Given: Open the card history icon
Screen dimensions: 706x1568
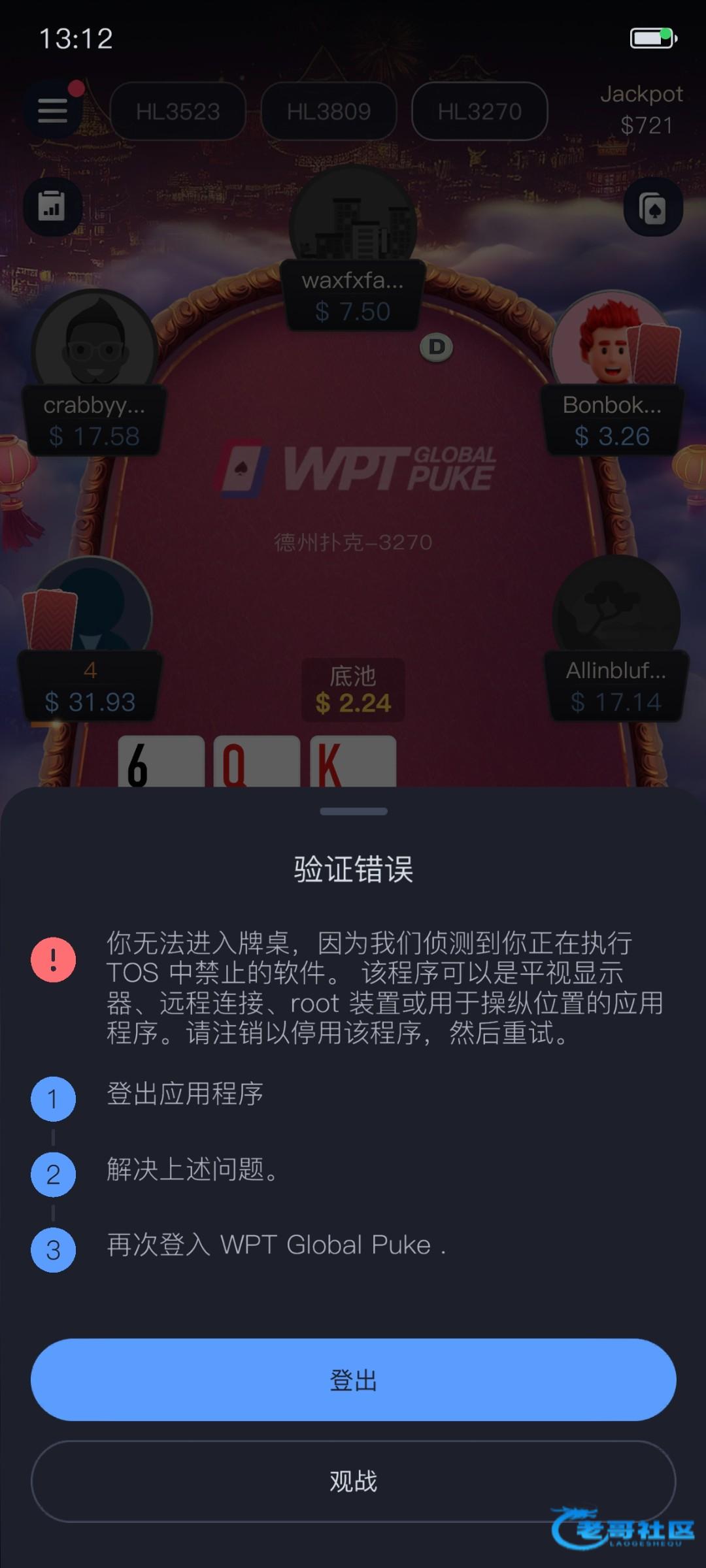Looking at the screenshot, I should click(653, 207).
